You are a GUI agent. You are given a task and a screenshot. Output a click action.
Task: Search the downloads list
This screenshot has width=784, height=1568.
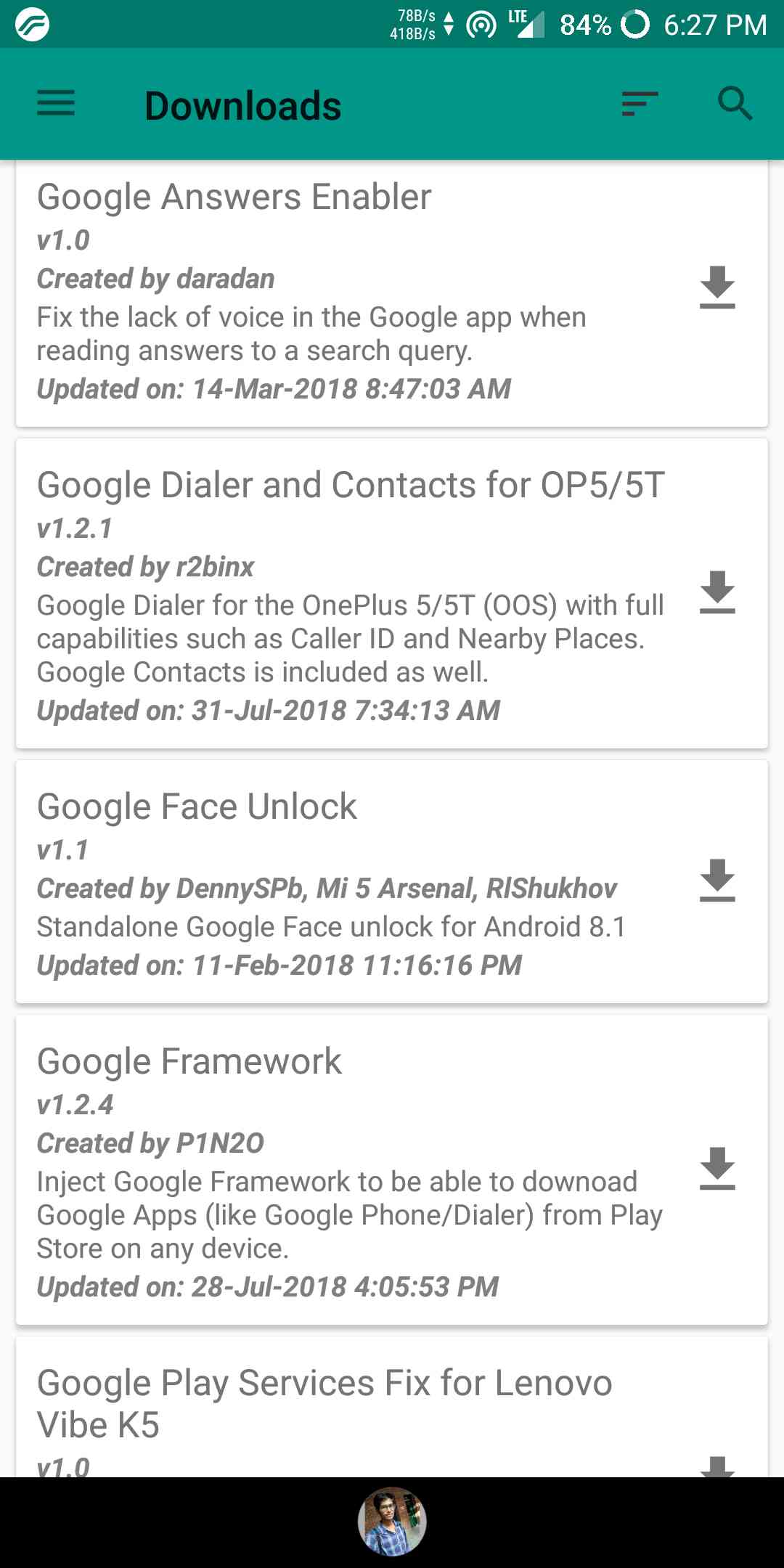tap(735, 104)
